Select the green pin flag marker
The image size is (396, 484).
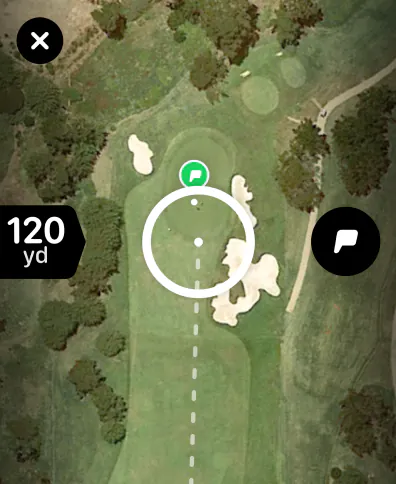pyautogui.click(x=194, y=174)
